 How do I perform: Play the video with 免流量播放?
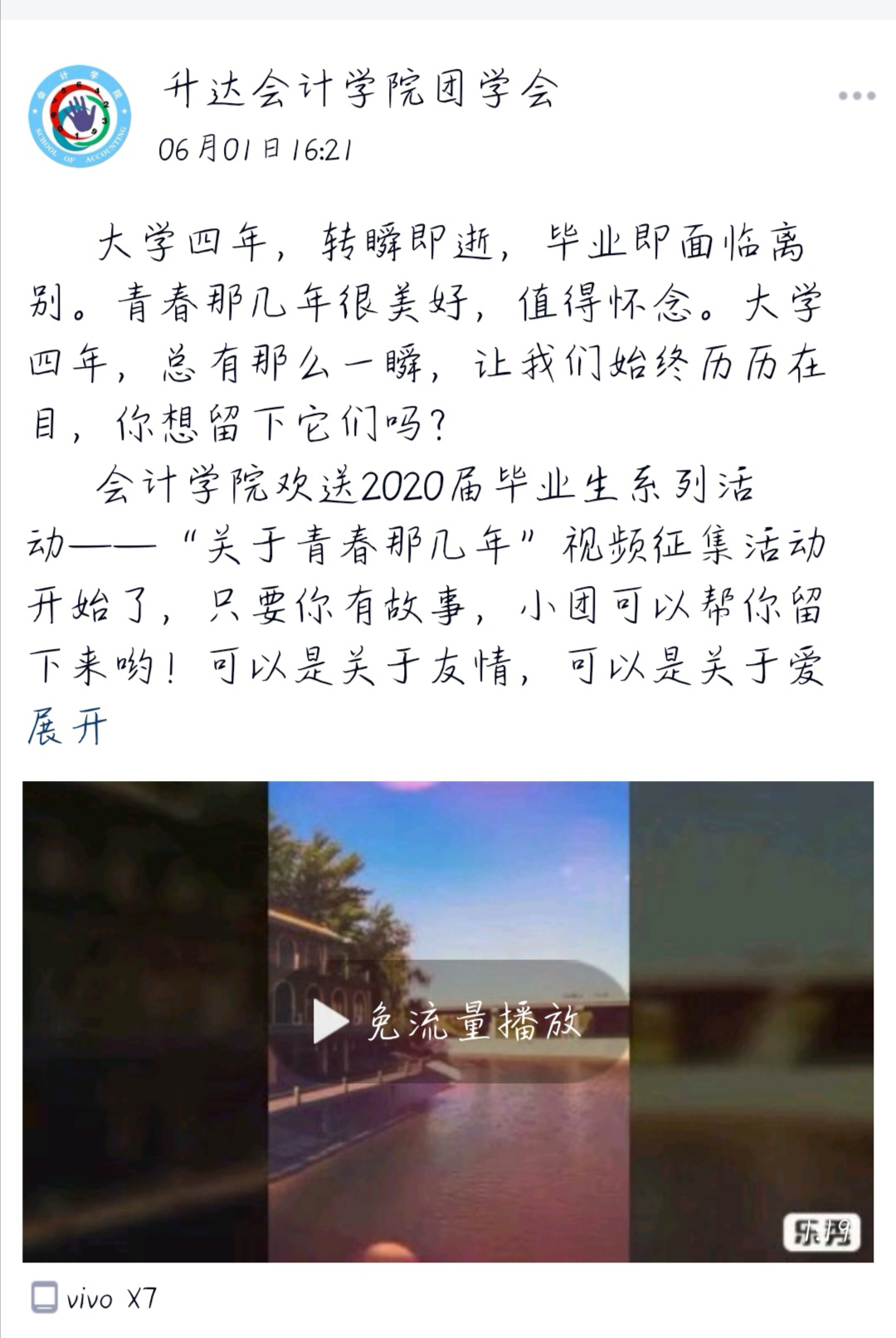point(449,1023)
